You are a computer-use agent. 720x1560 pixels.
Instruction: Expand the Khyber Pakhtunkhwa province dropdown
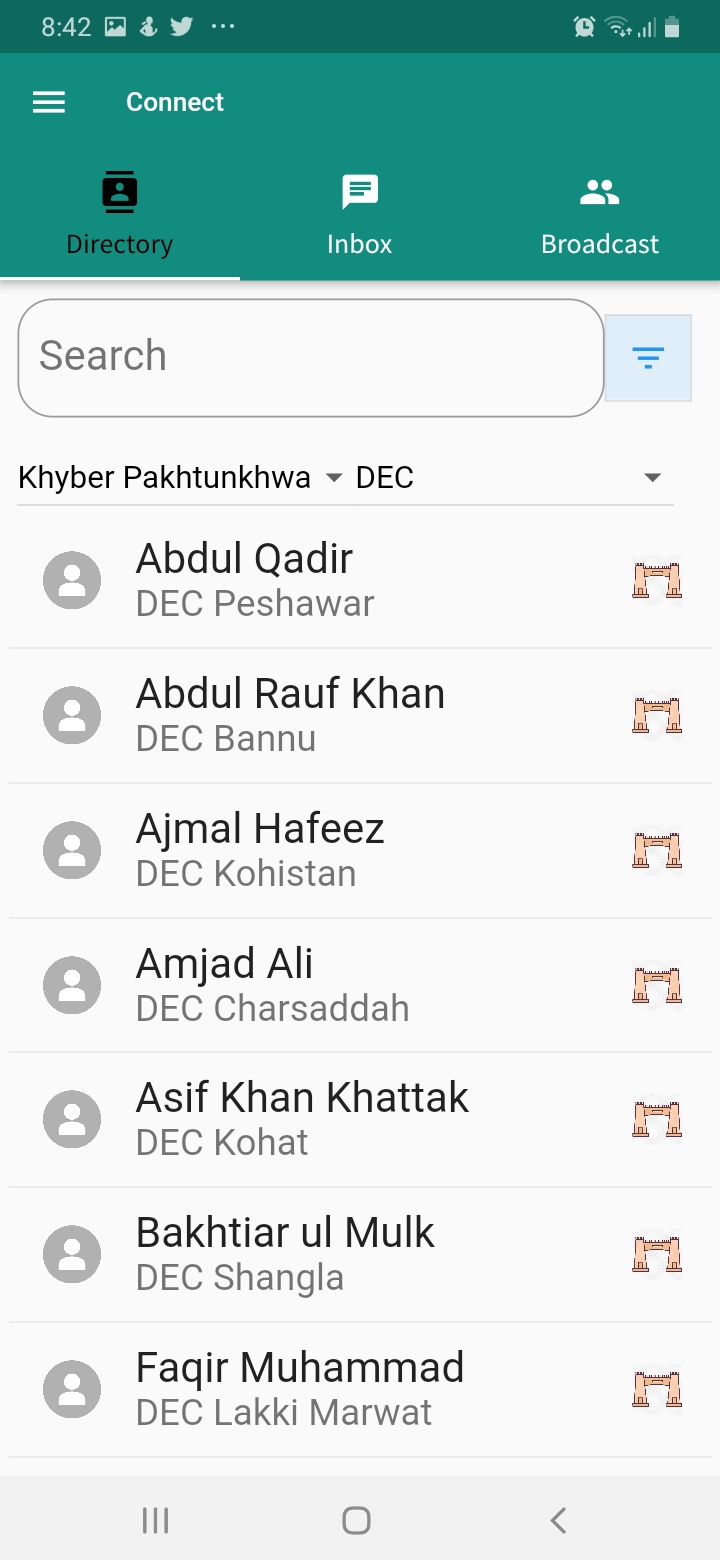pyautogui.click(x=180, y=478)
